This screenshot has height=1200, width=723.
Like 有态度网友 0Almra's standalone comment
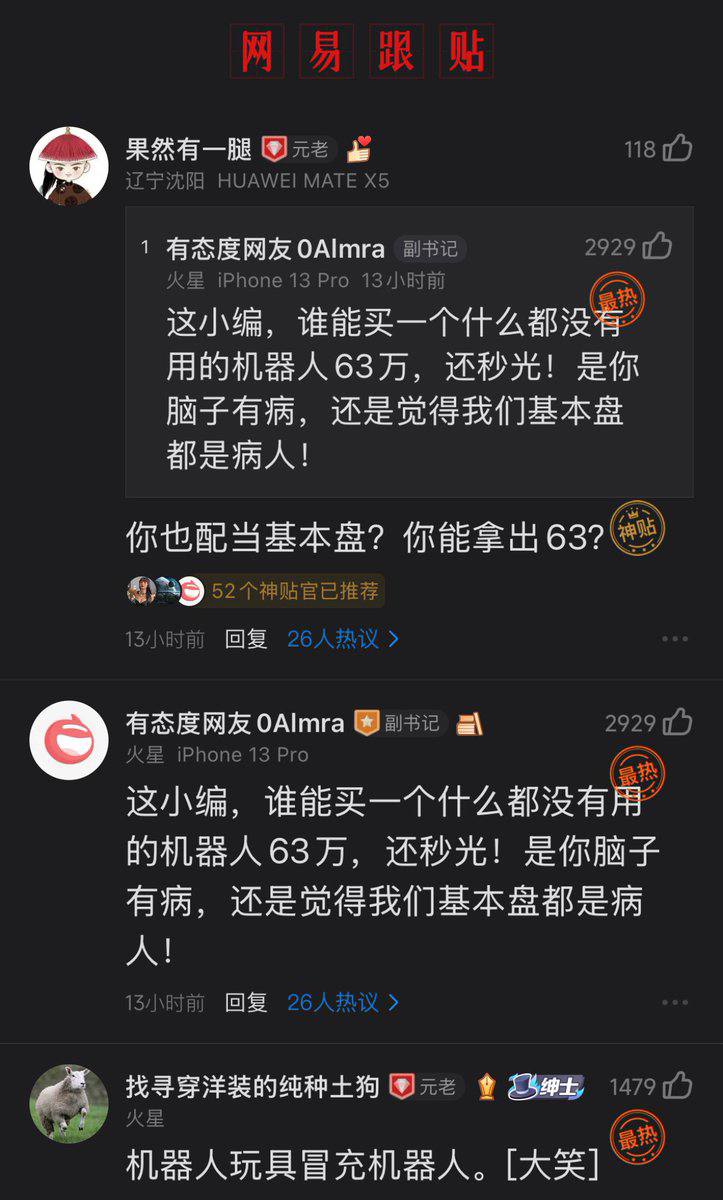click(677, 722)
